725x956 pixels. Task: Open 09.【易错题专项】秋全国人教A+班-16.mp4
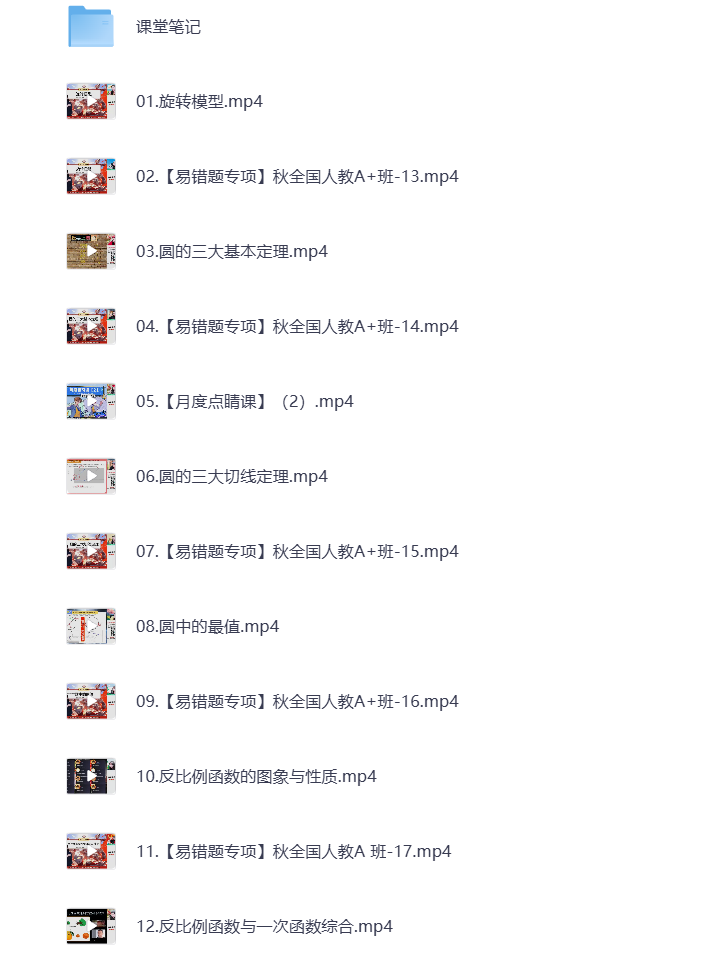[297, 702]
